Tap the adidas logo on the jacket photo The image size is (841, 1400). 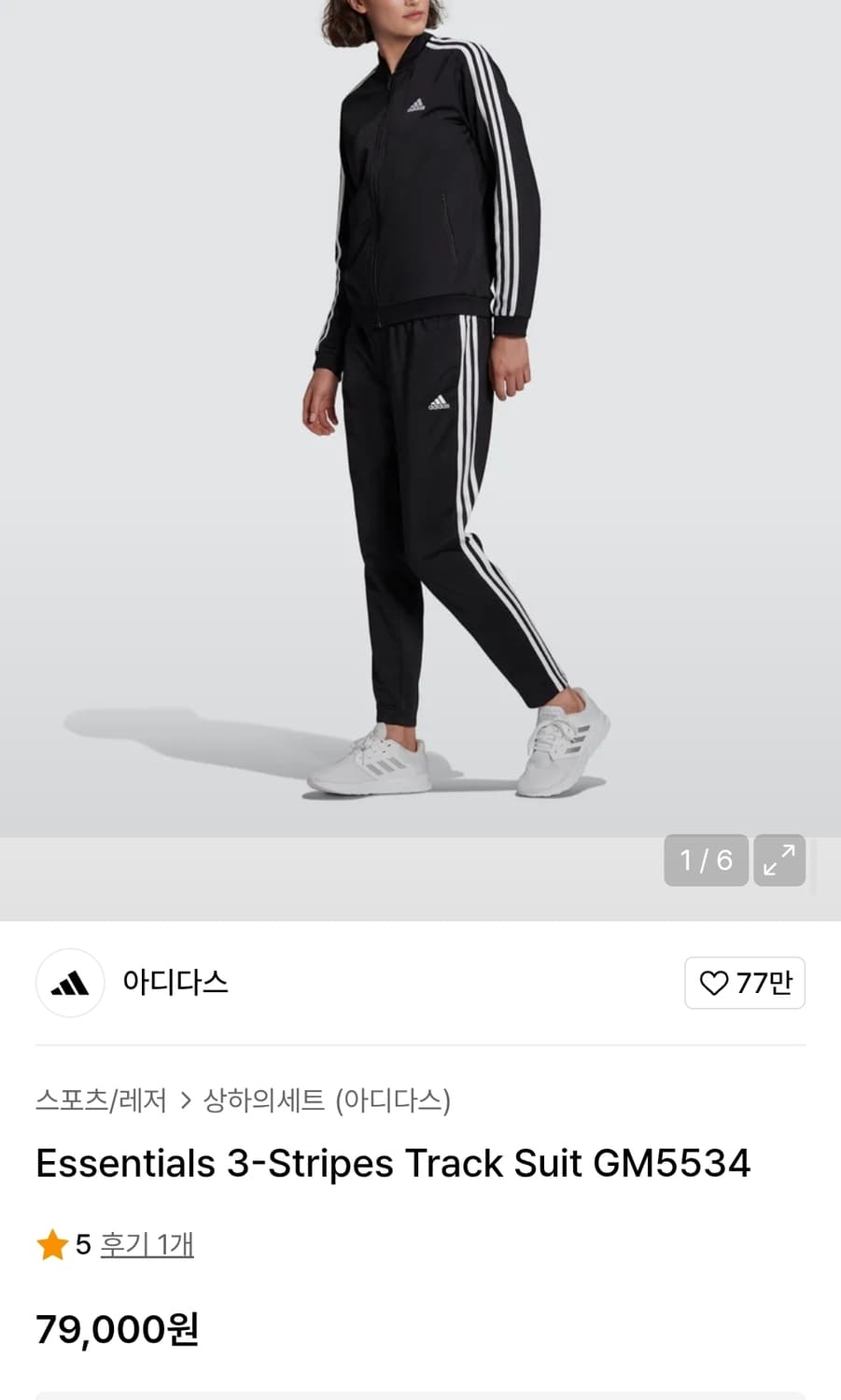point(417,103)
